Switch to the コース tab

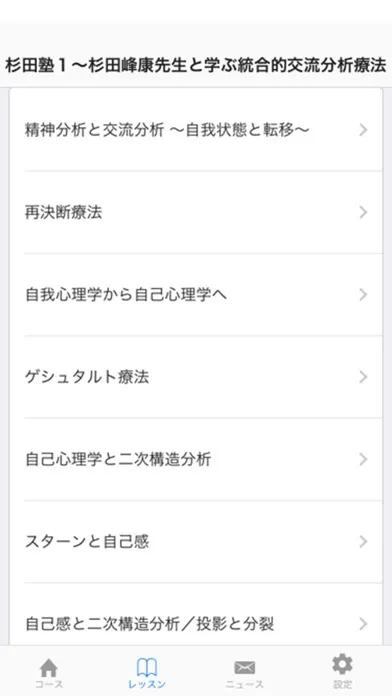click(49, 672)
